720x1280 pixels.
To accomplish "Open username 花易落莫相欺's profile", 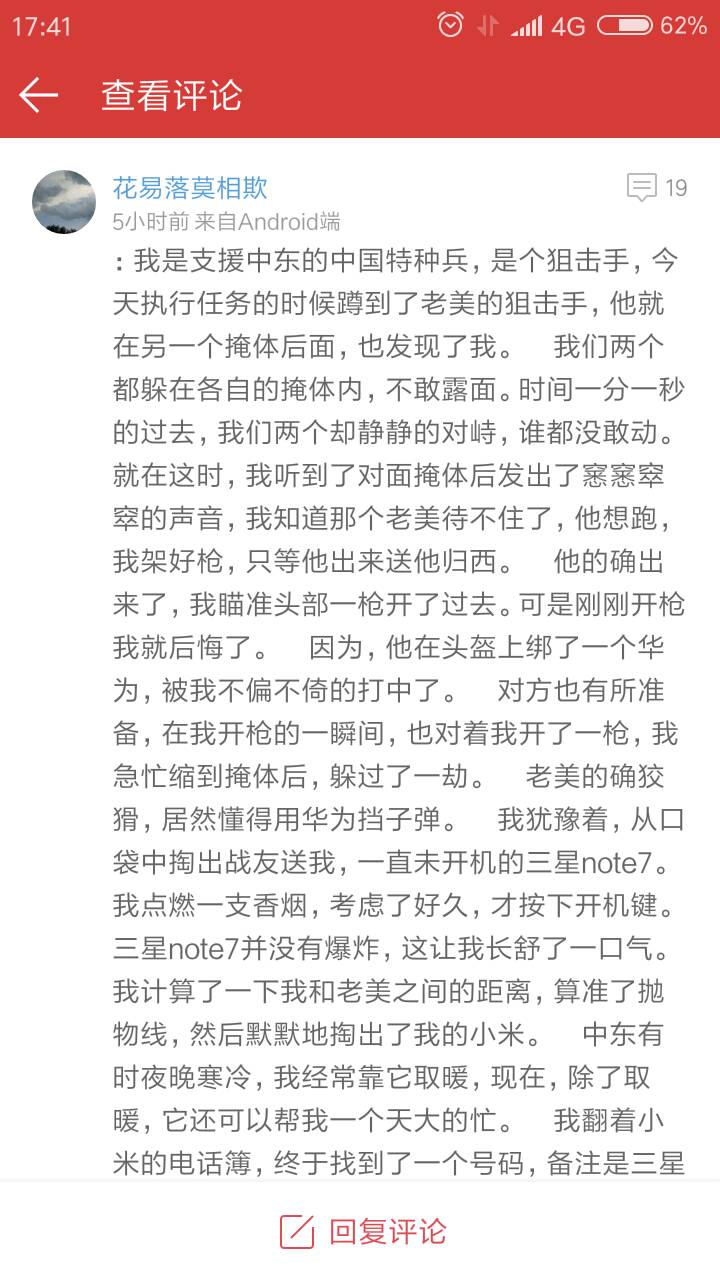I will tap(190, 187).
